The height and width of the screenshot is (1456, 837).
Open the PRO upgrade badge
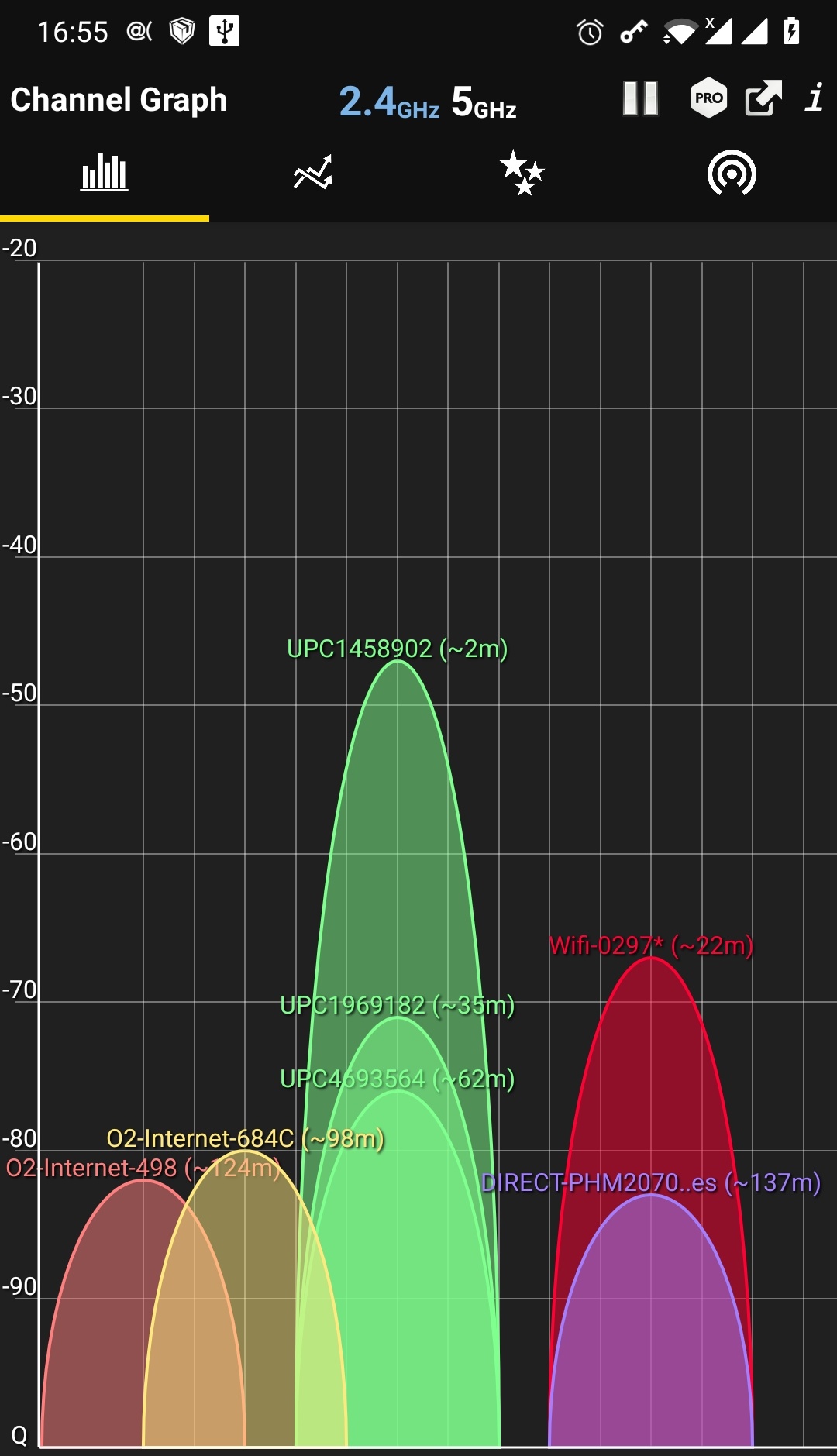[708, 98]
